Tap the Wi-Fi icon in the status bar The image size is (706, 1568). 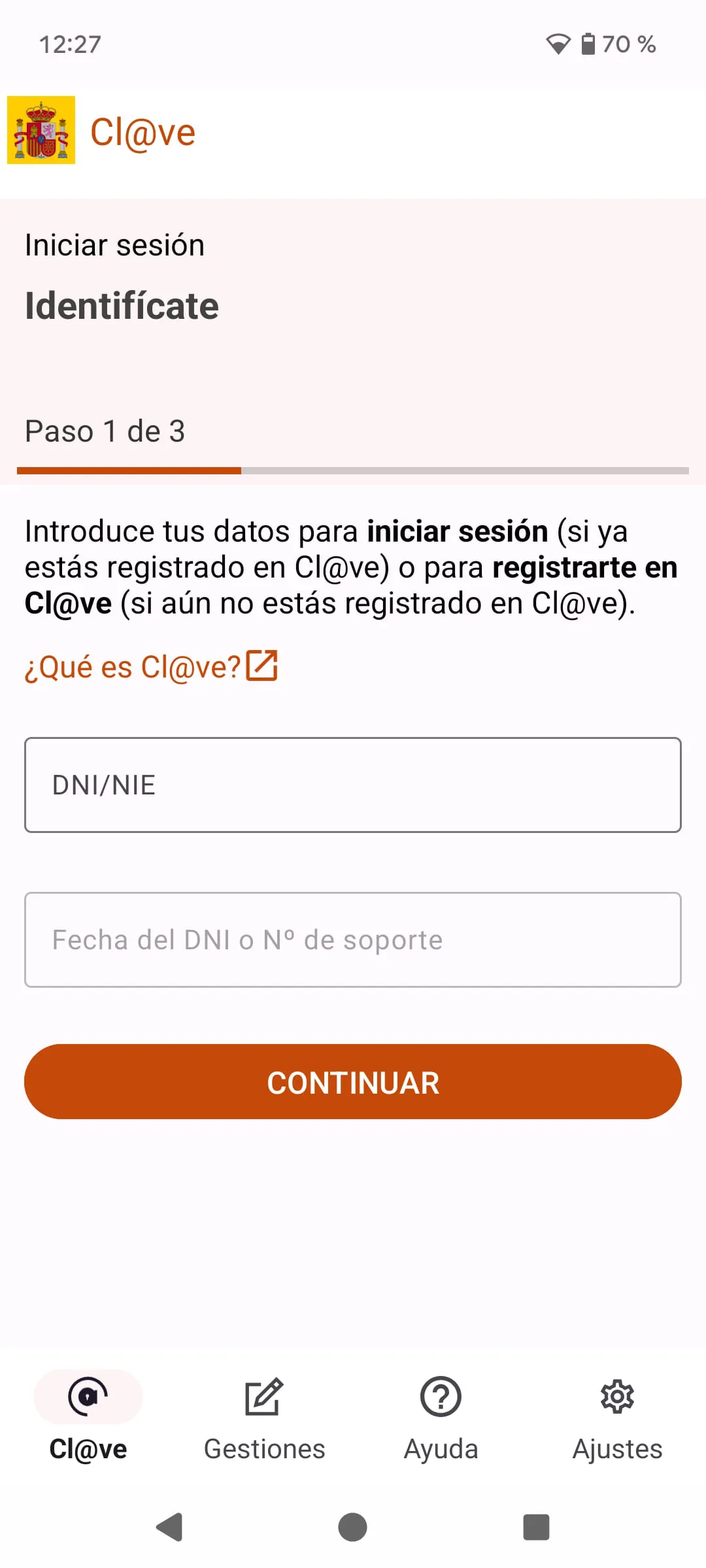pos(559,44)
